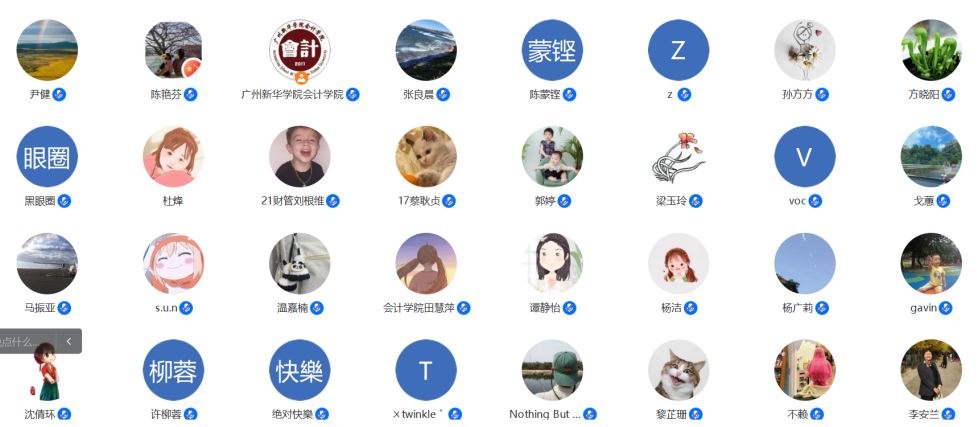
Task: Select 梁玉玲's participant tile
Action: pos(679,157)
